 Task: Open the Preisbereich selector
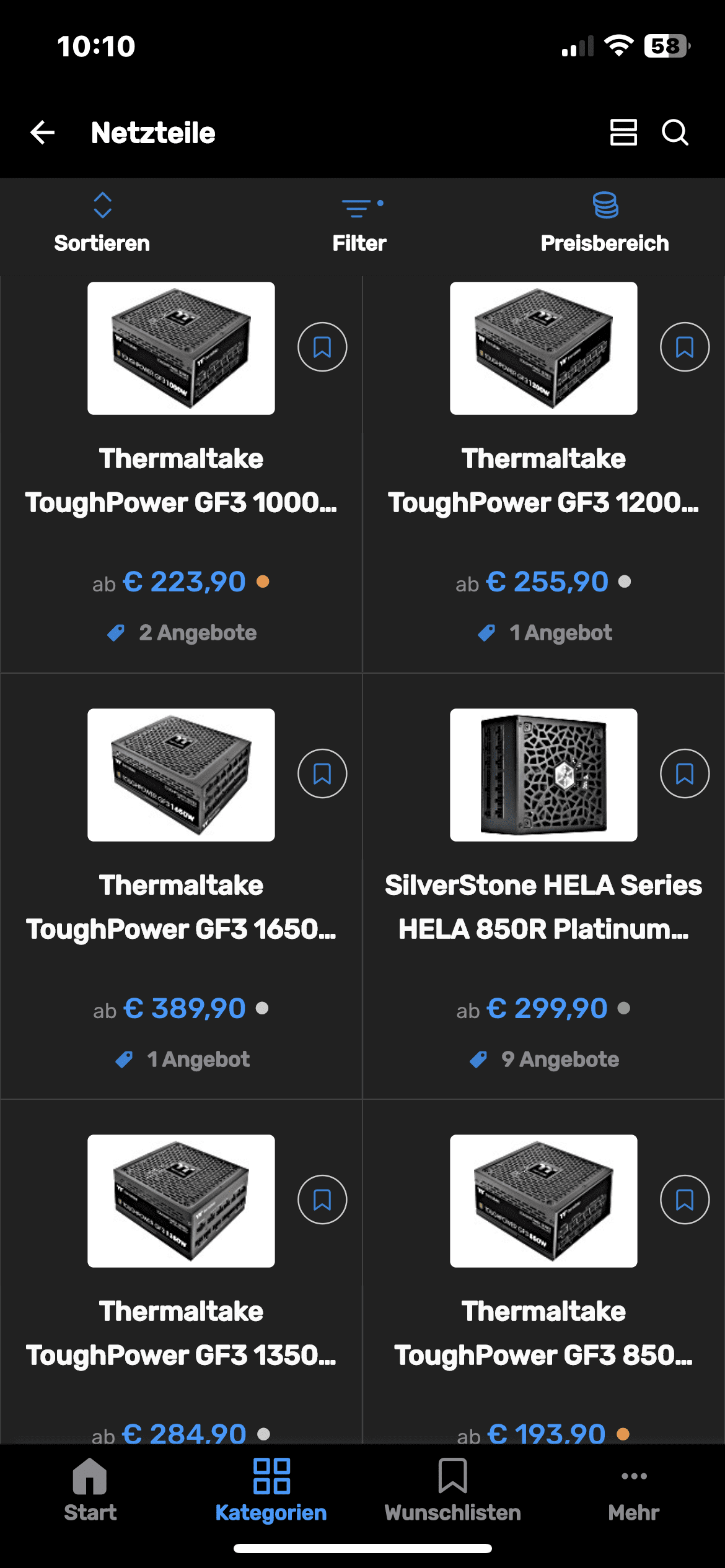(605, 224)
